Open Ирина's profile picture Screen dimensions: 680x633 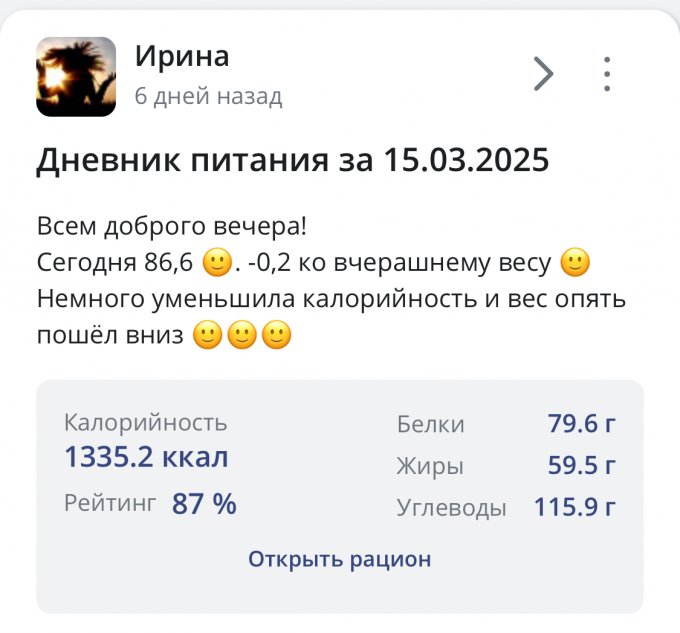click(x=76, y=77)
